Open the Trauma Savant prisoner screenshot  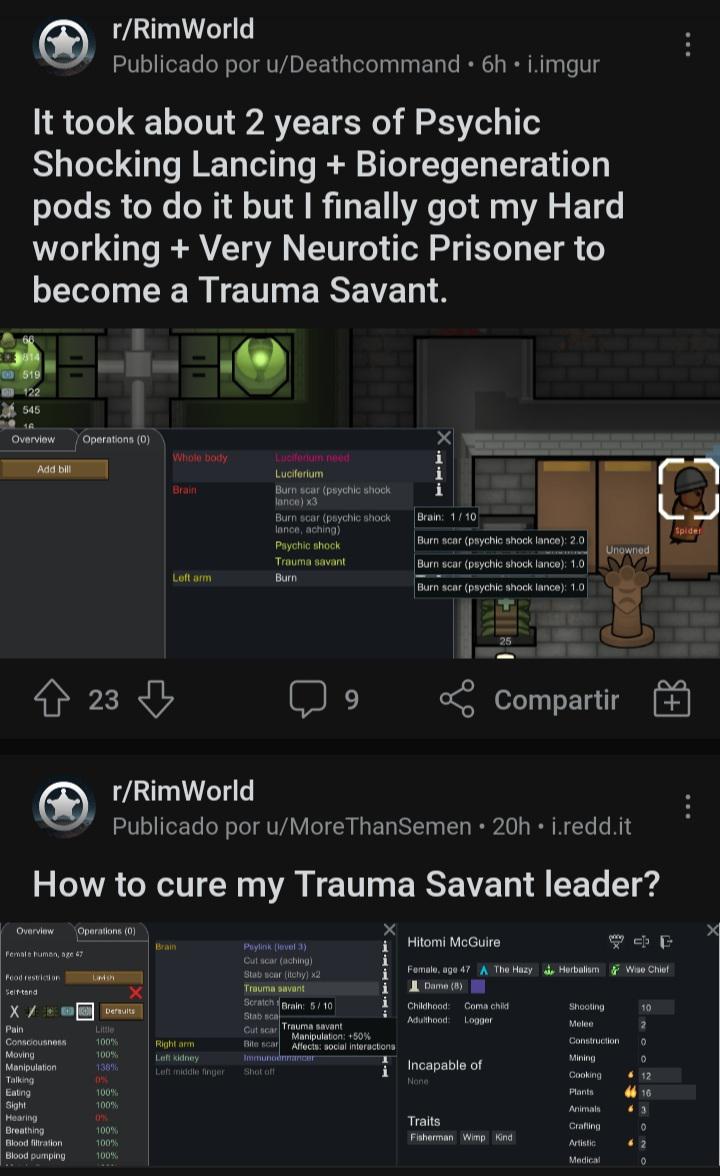pos(360,493)
